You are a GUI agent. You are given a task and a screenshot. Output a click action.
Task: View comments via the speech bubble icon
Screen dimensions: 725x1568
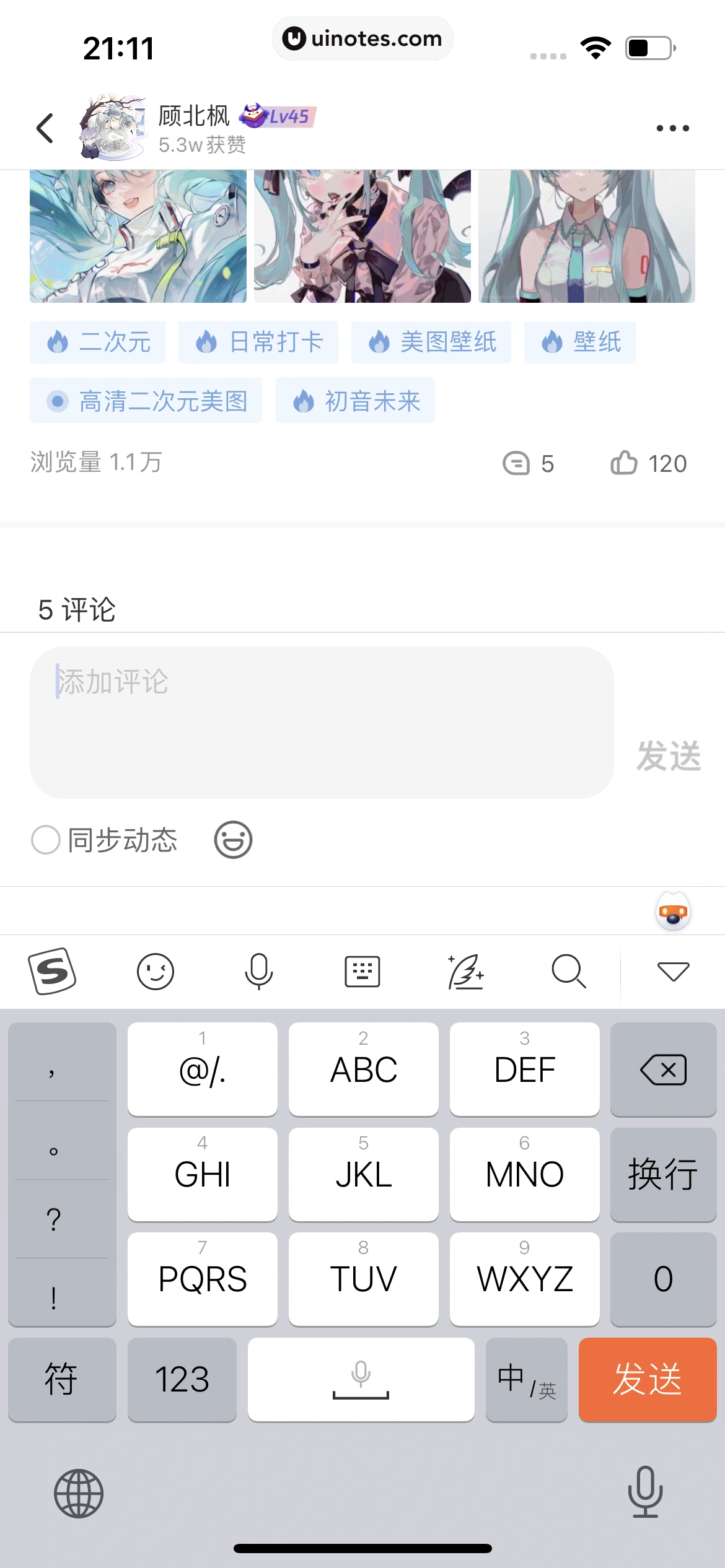pyautogui.click(x=517, y=463)
